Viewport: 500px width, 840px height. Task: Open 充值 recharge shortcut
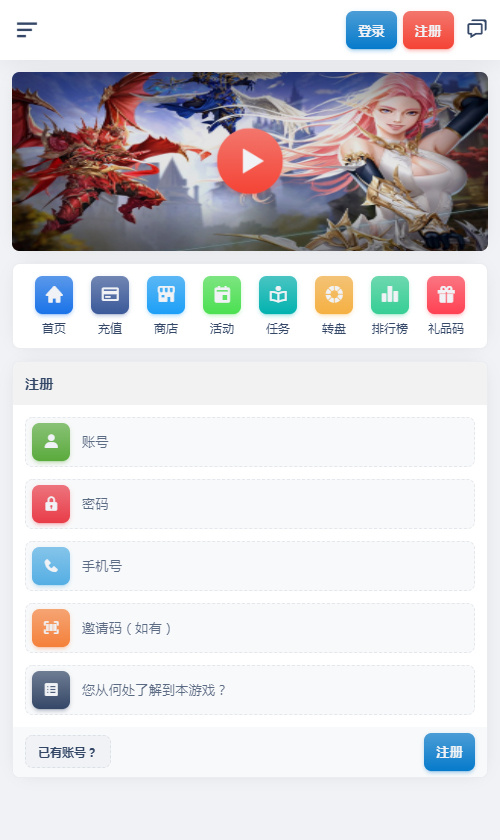click(110, 306)
